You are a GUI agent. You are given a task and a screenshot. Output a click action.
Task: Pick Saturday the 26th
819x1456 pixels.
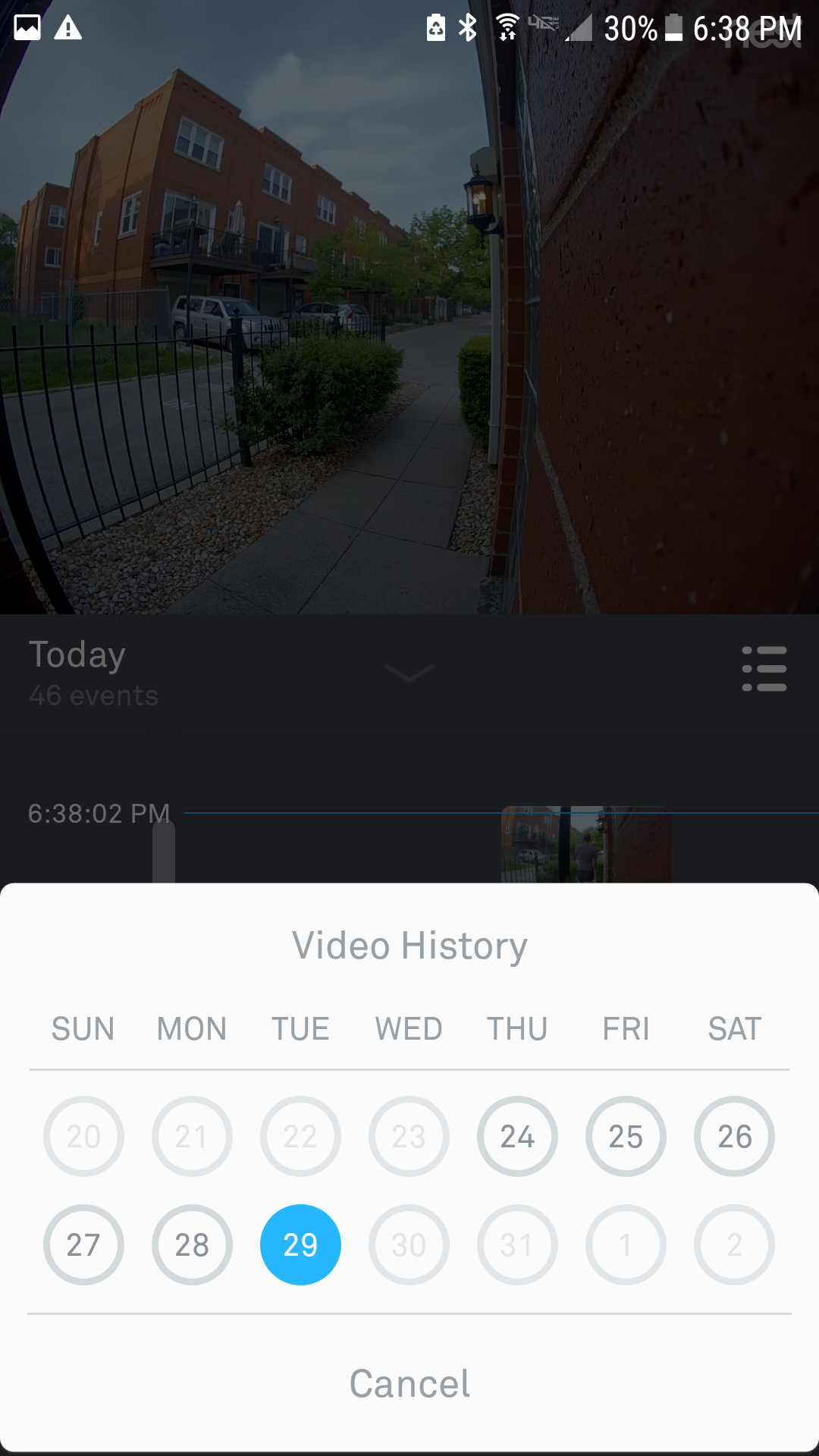coord(734,1136)
